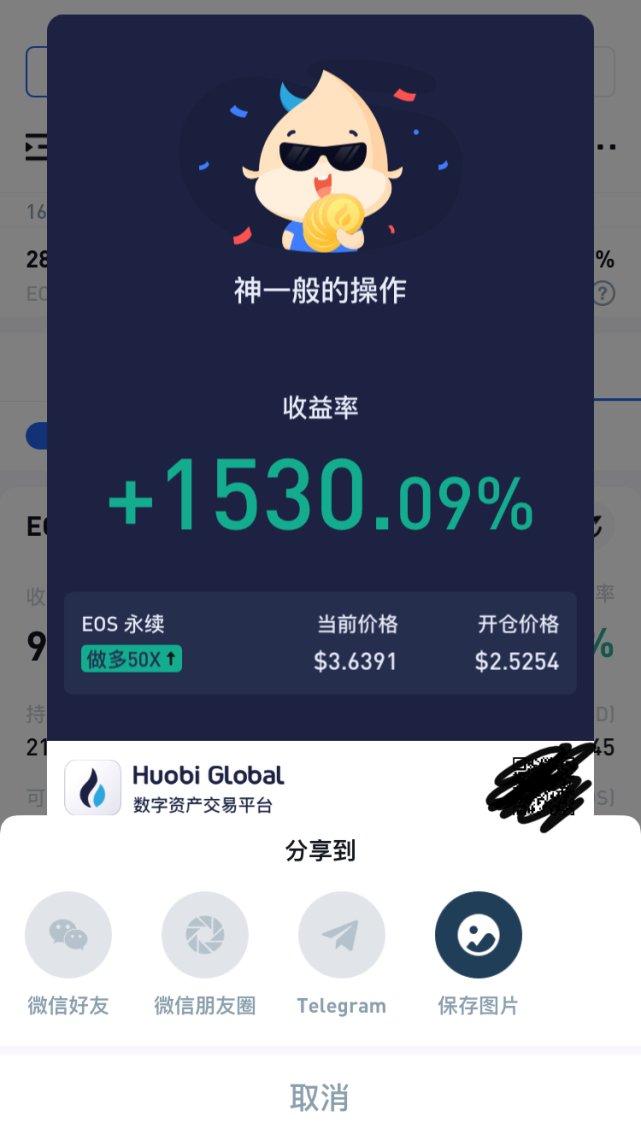Share to WeChat Moments (微信朋友圈)
This screenshot has height=1140, width=641.
click(205, 935)
